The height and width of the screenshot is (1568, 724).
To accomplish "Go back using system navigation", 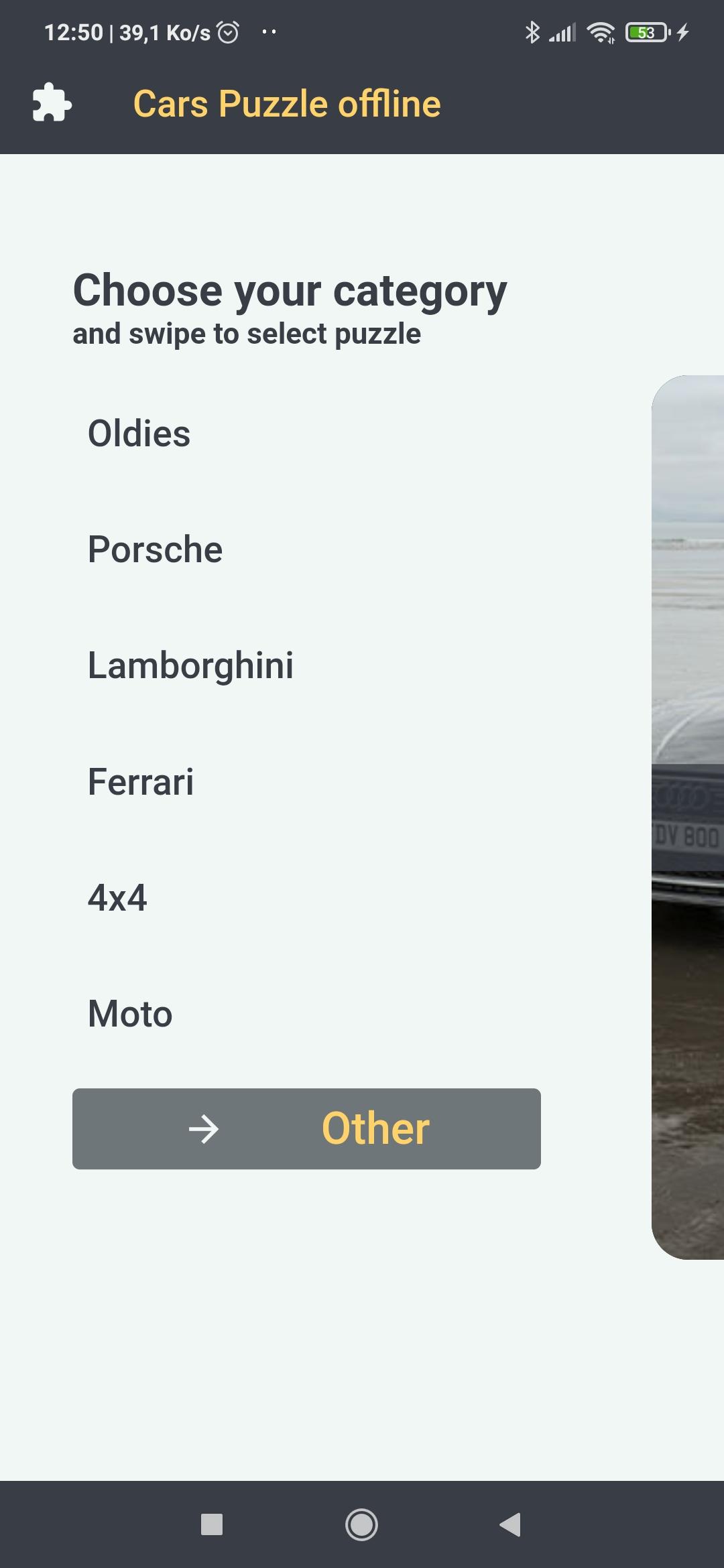I will point(511,1524).
